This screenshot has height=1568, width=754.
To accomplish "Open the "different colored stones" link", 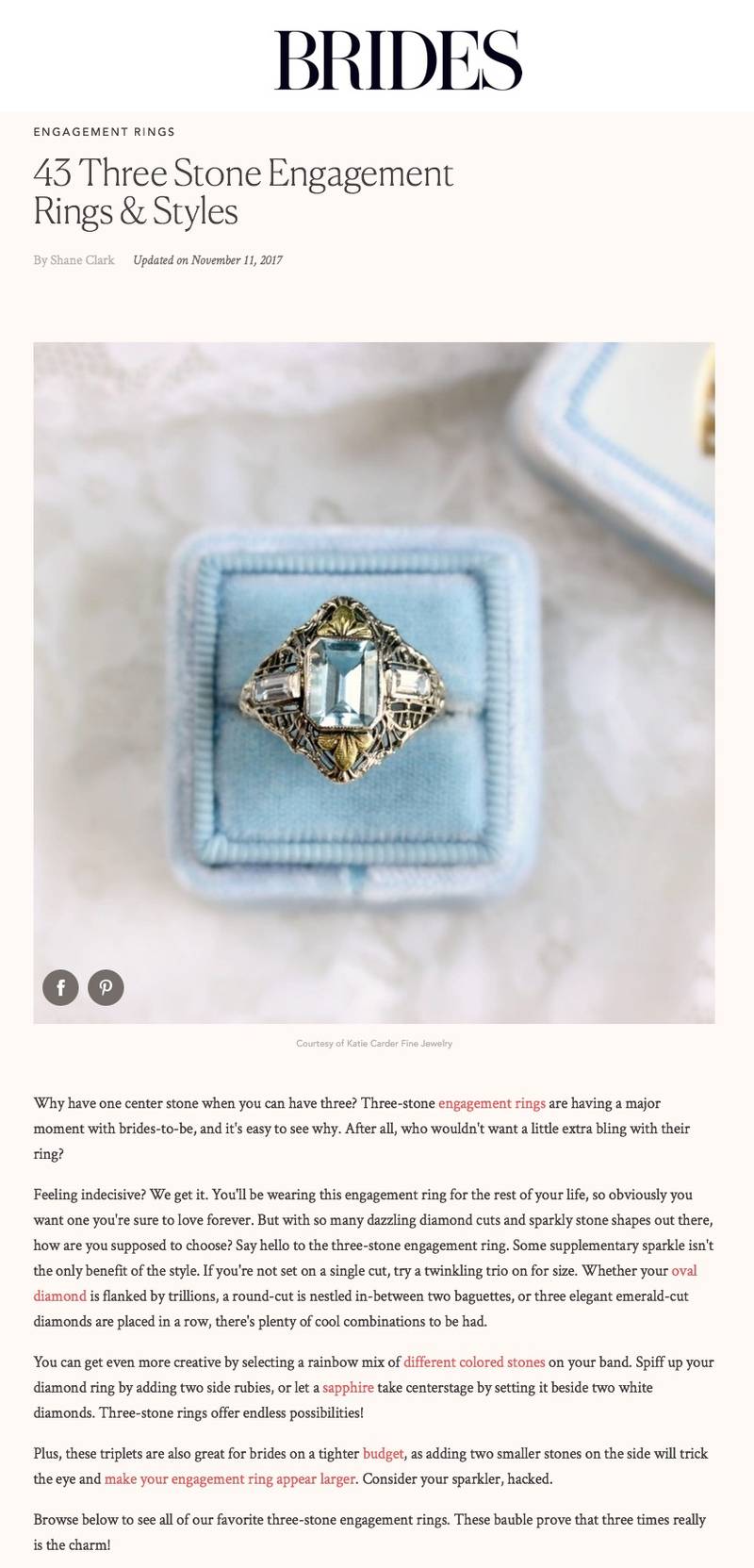I will [474, 1362].
